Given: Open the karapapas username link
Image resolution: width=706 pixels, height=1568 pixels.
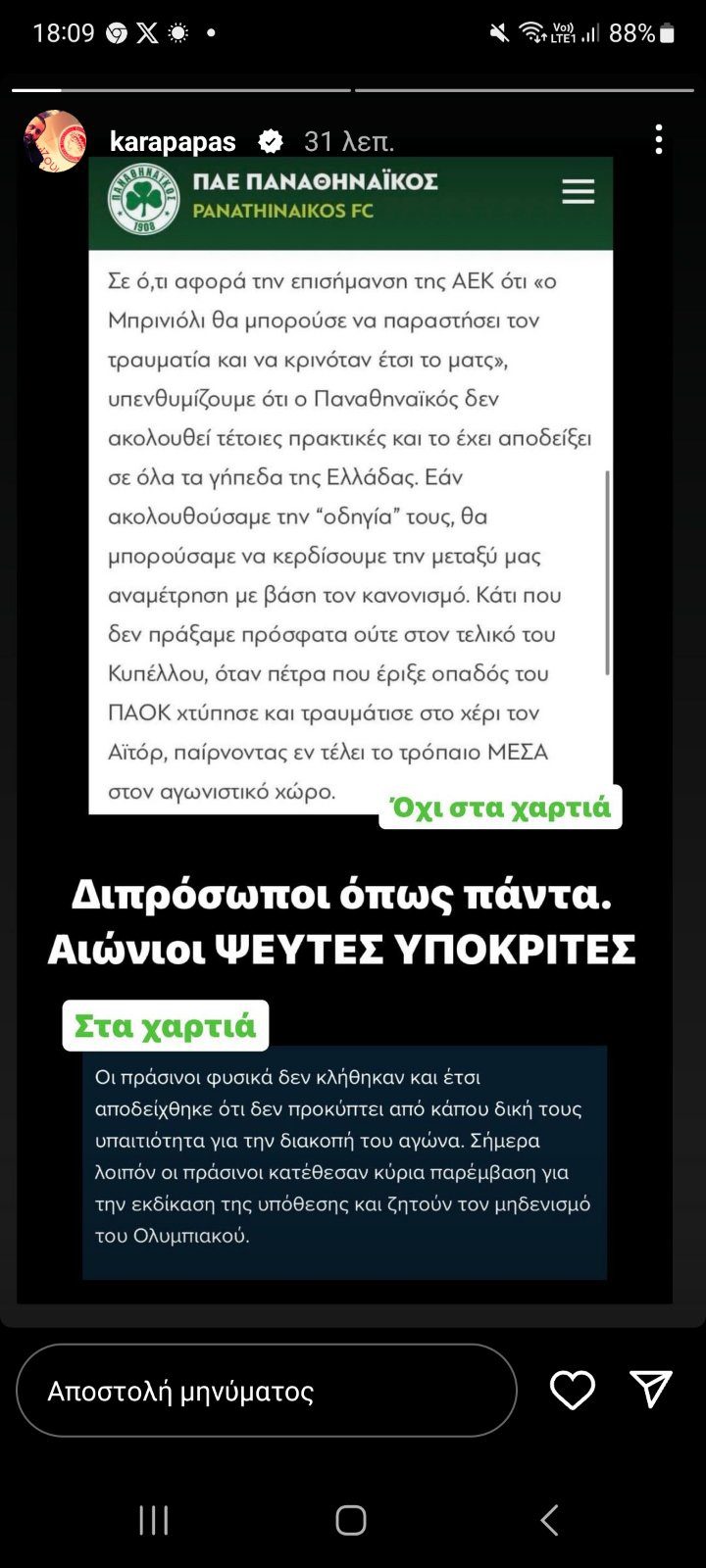Looking at the screenshot, I should pyautogui.click(x=173, y=142).
